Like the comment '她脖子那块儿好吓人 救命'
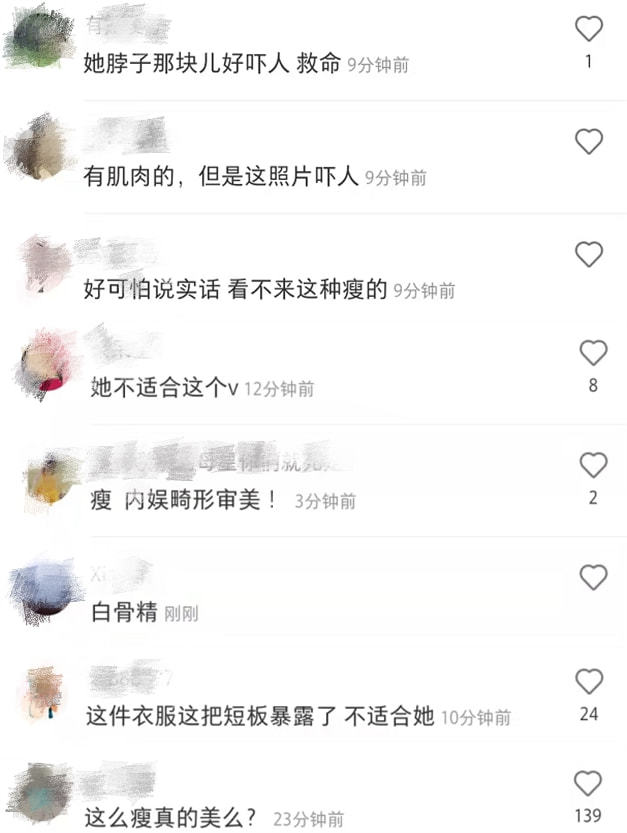This screenshot has height=833, width=627. tap(589, 29)
